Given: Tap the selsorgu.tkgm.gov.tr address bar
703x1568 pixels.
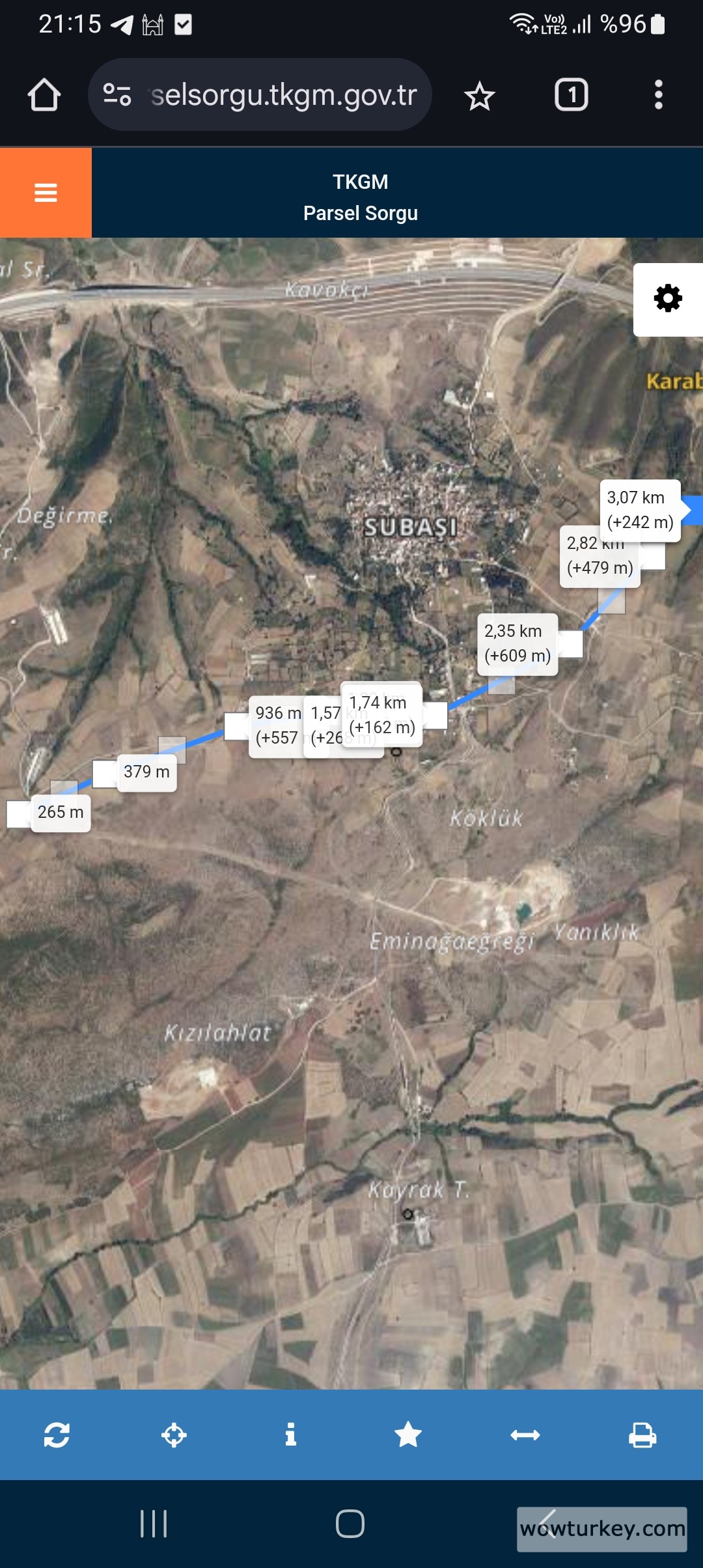Looking at the screenshot, I should (x=283, y=95).
